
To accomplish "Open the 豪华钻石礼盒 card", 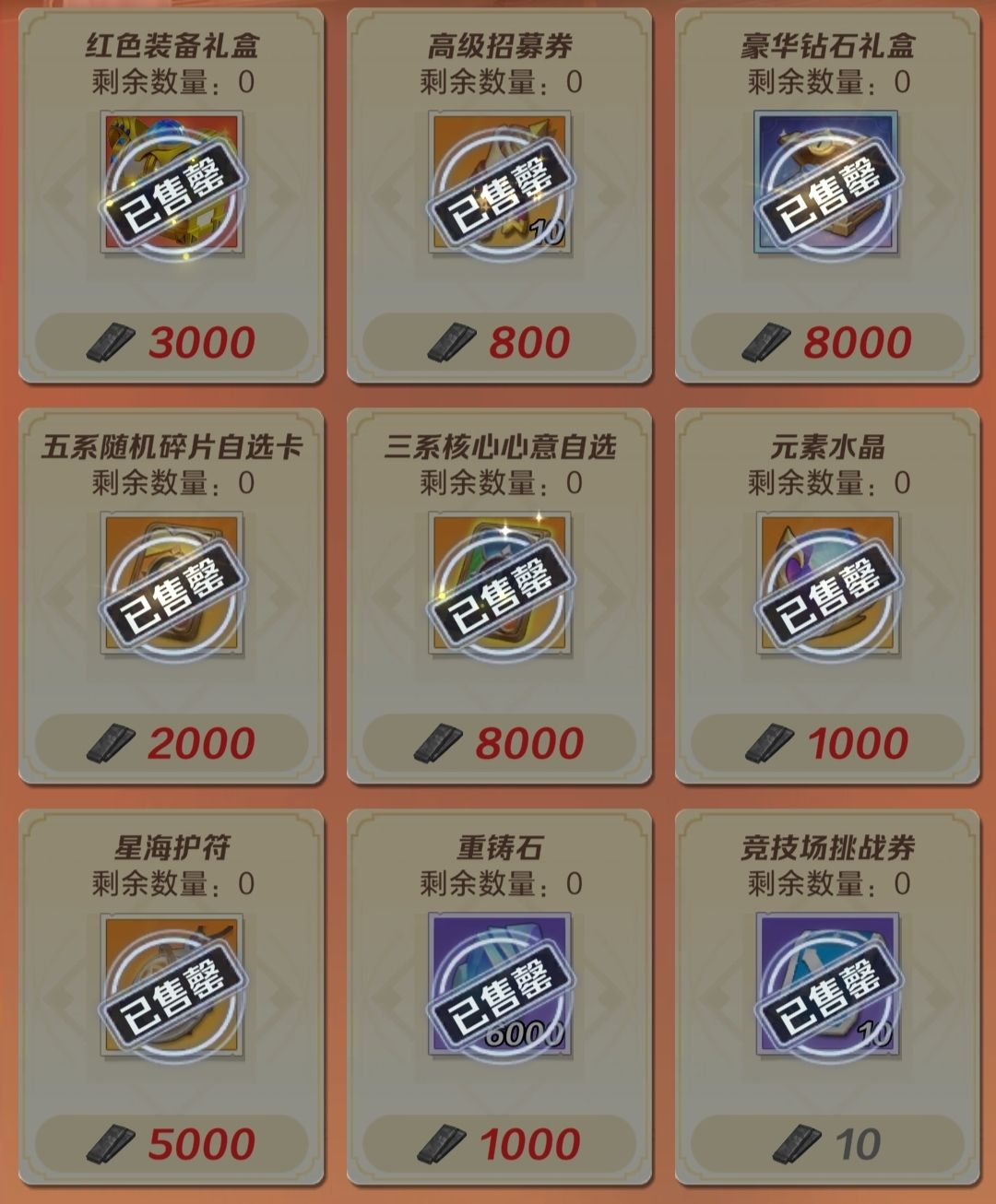I will [x=826, y=183].
